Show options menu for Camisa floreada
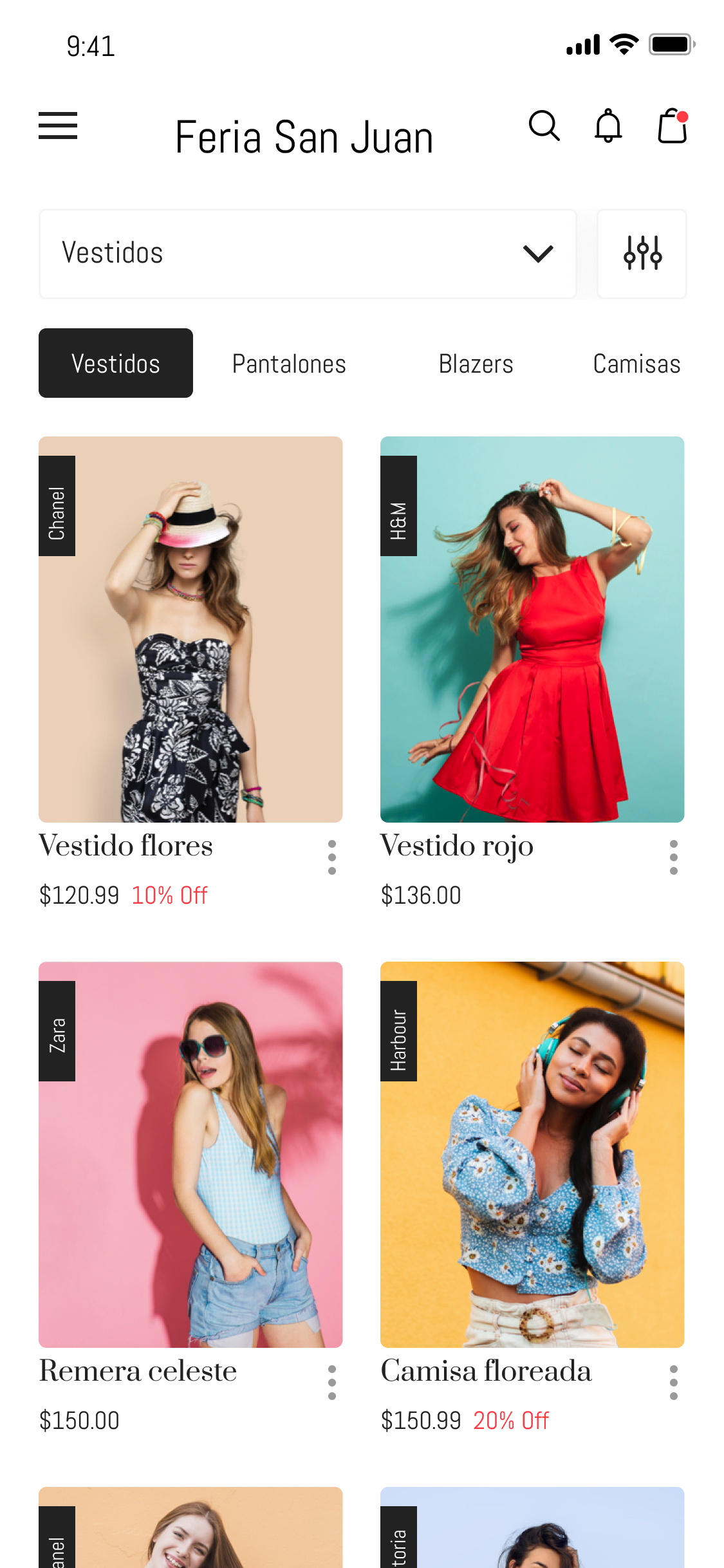 (674, 1382)
